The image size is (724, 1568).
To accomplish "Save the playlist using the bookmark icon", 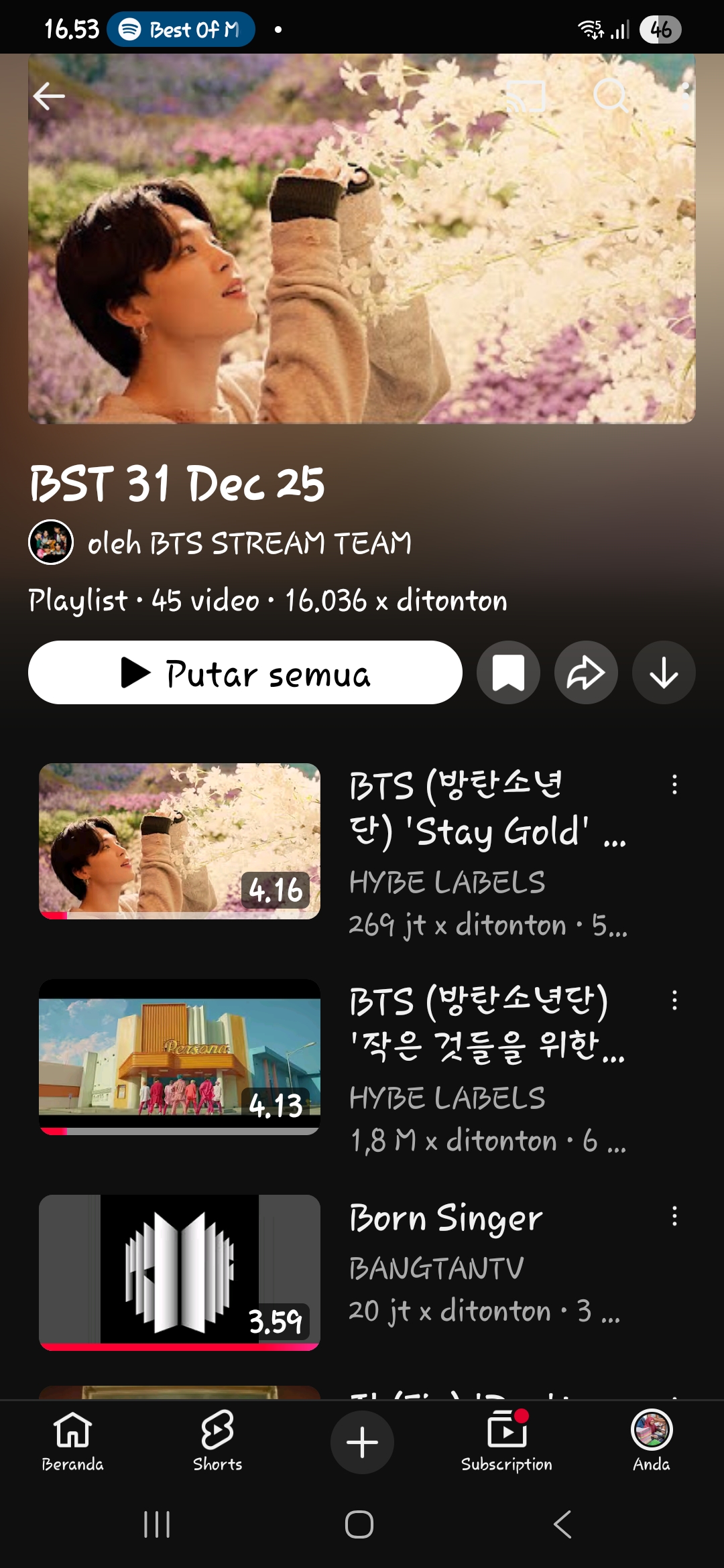I will (x=508, y=672).
